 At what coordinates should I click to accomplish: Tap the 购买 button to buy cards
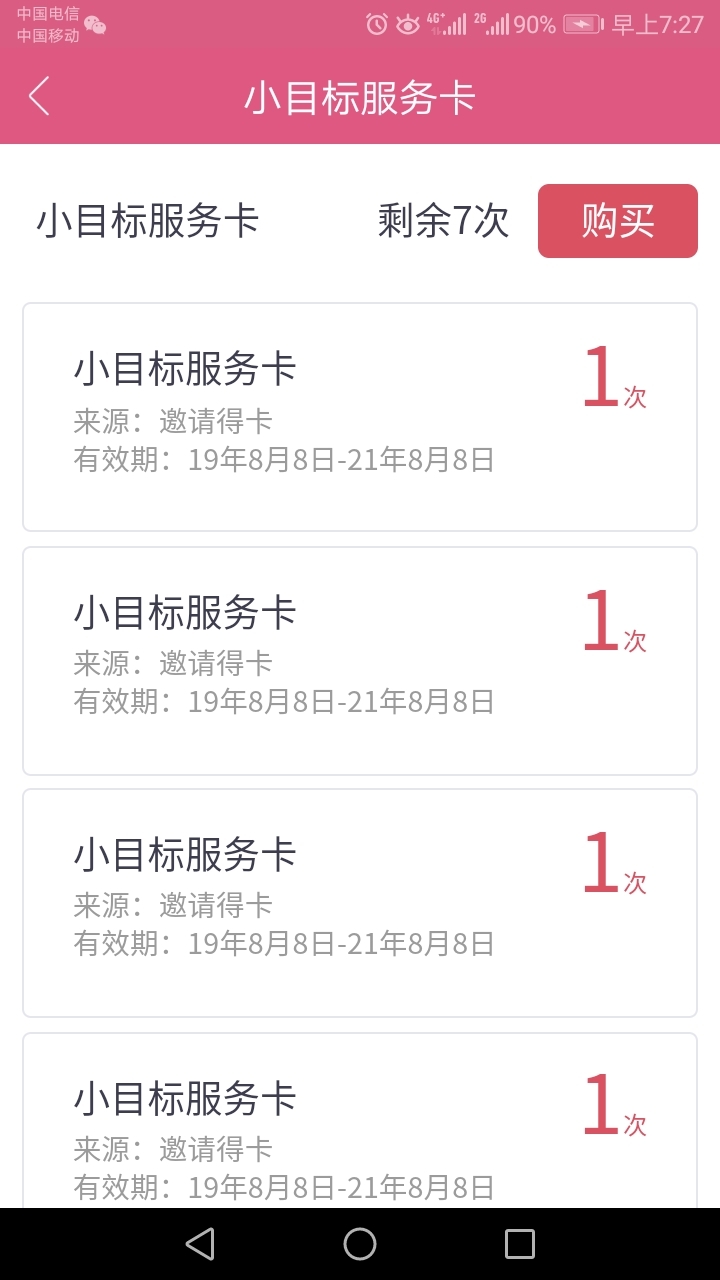click(x=618, y=221)
